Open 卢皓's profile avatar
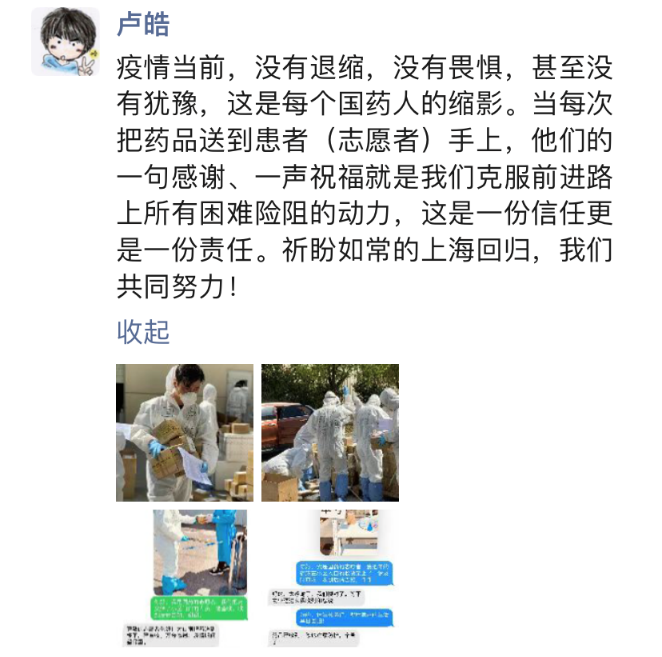This screenshot has height=657, width=662. (67, 41)
